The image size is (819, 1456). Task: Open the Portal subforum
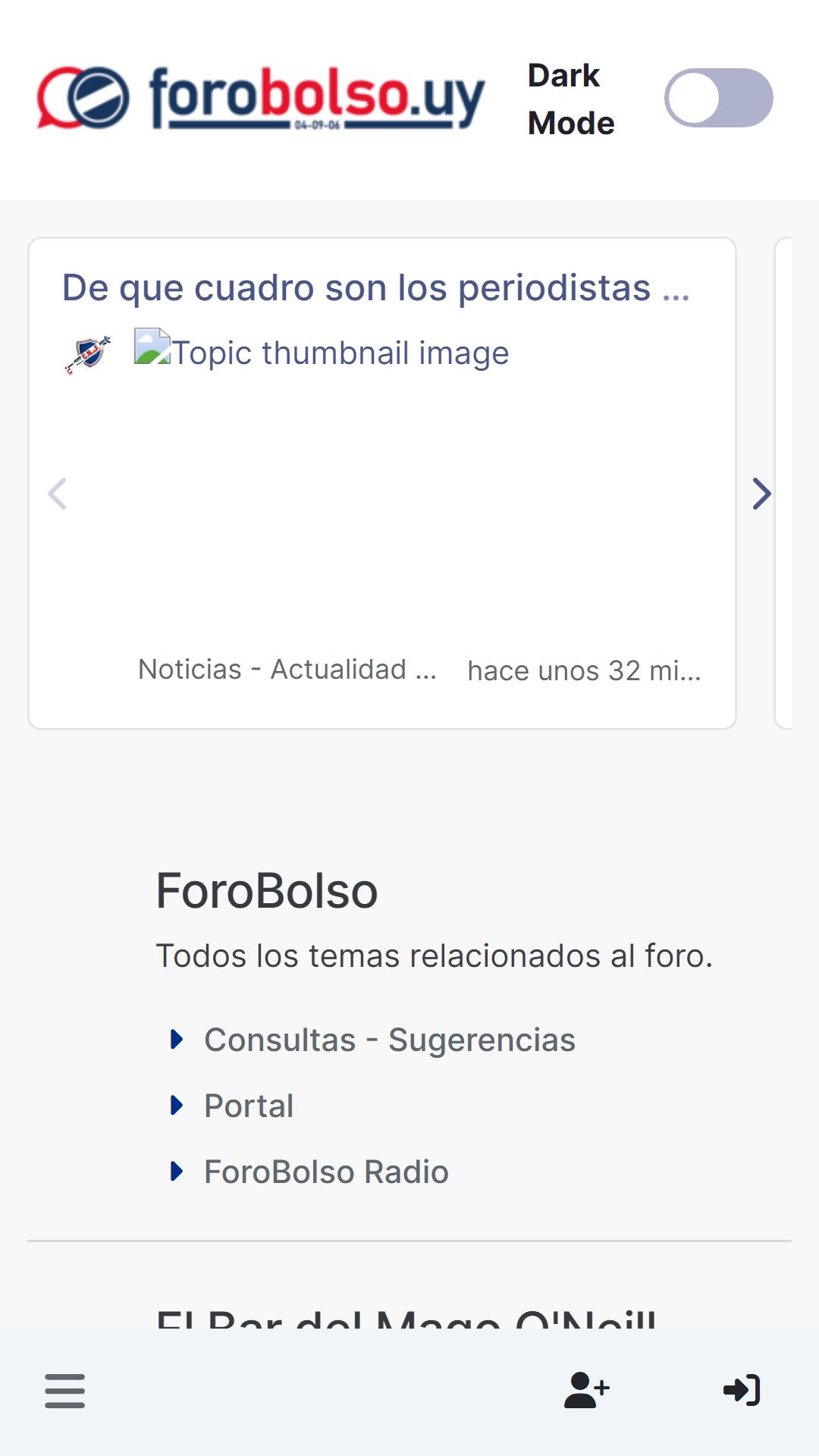click(x=249, y=1106)
